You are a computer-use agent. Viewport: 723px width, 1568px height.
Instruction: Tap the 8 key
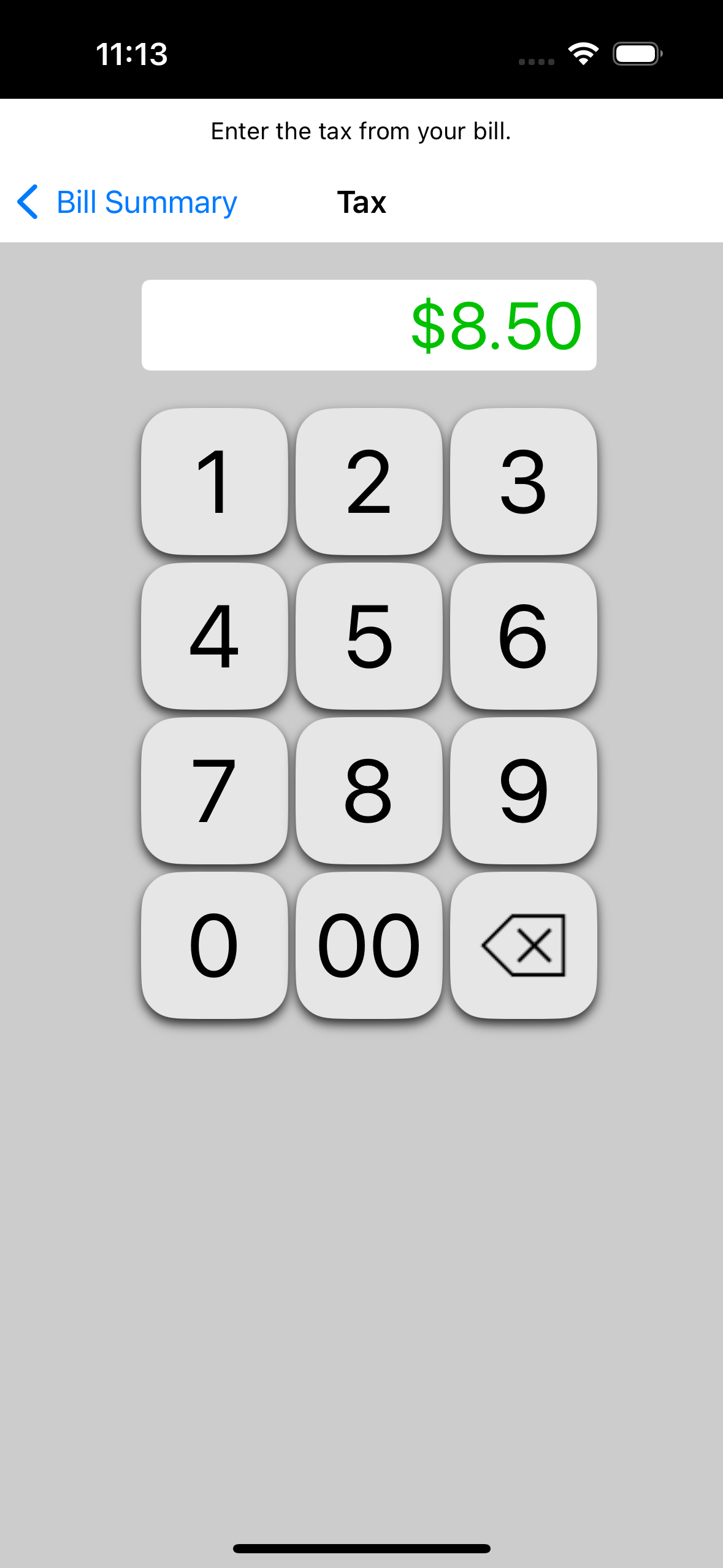click(369, 791)
